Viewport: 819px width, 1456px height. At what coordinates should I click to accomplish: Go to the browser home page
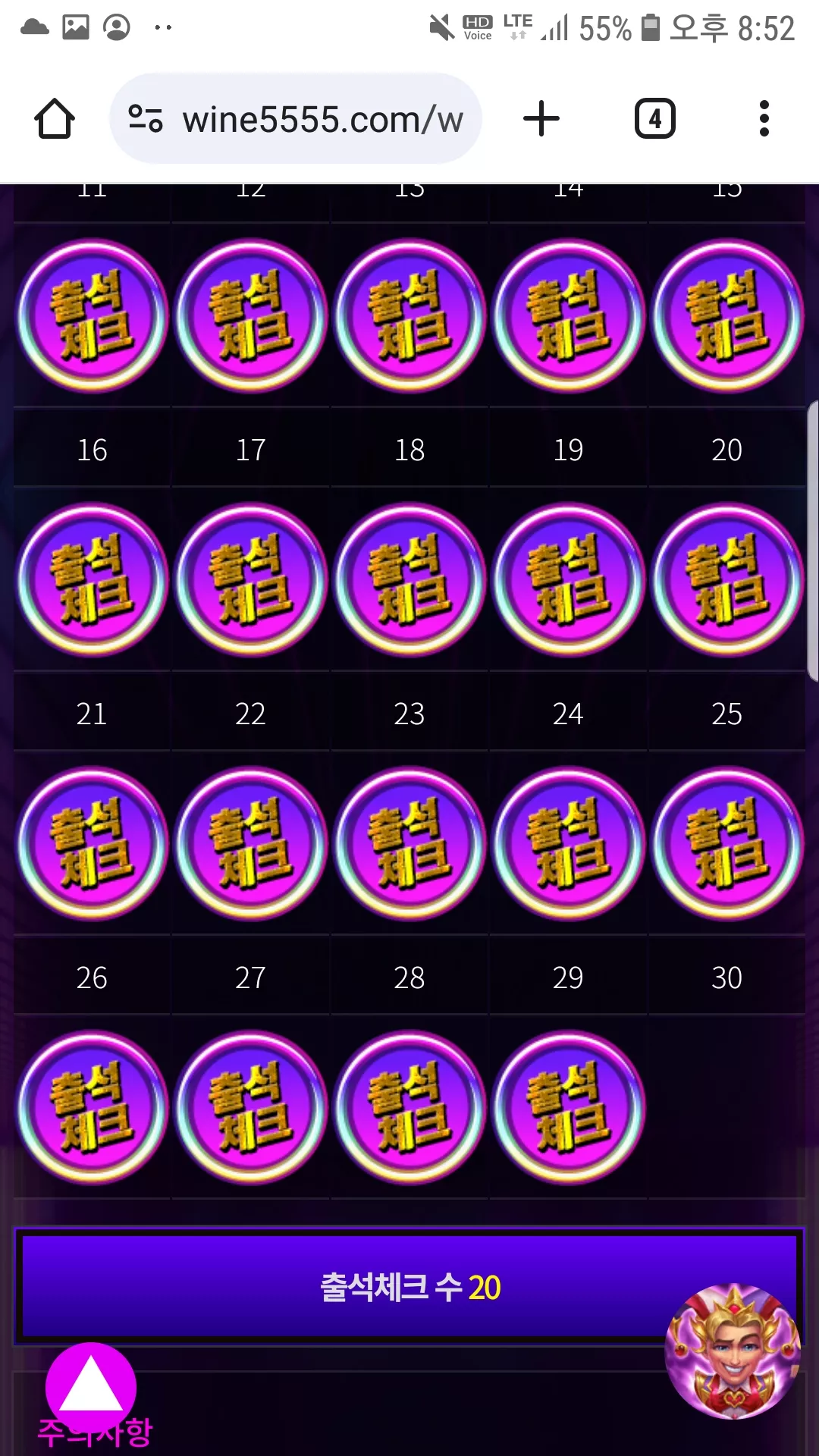pos(55,119)
